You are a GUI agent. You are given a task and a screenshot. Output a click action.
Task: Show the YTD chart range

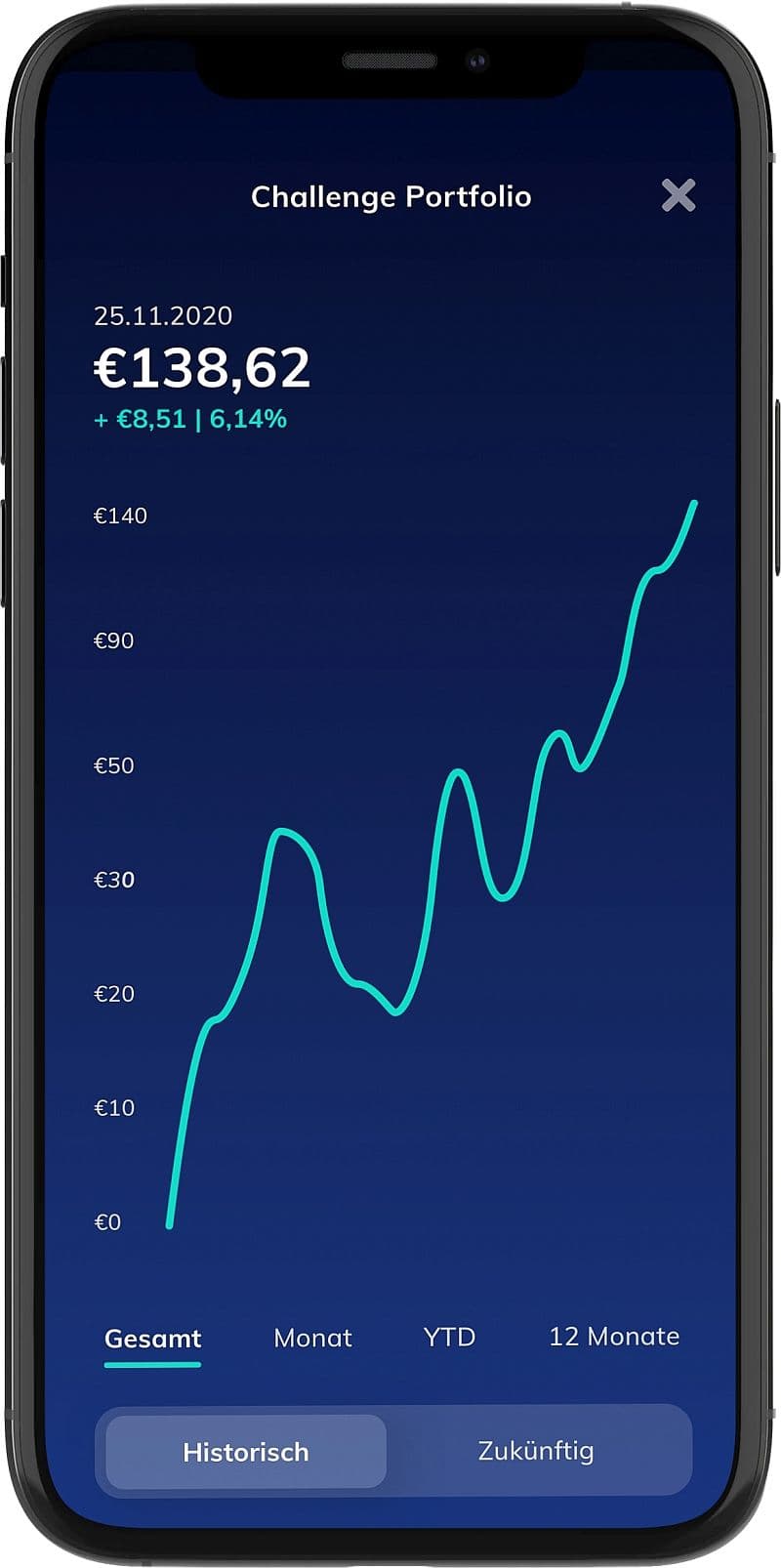tap(449, 1337)
